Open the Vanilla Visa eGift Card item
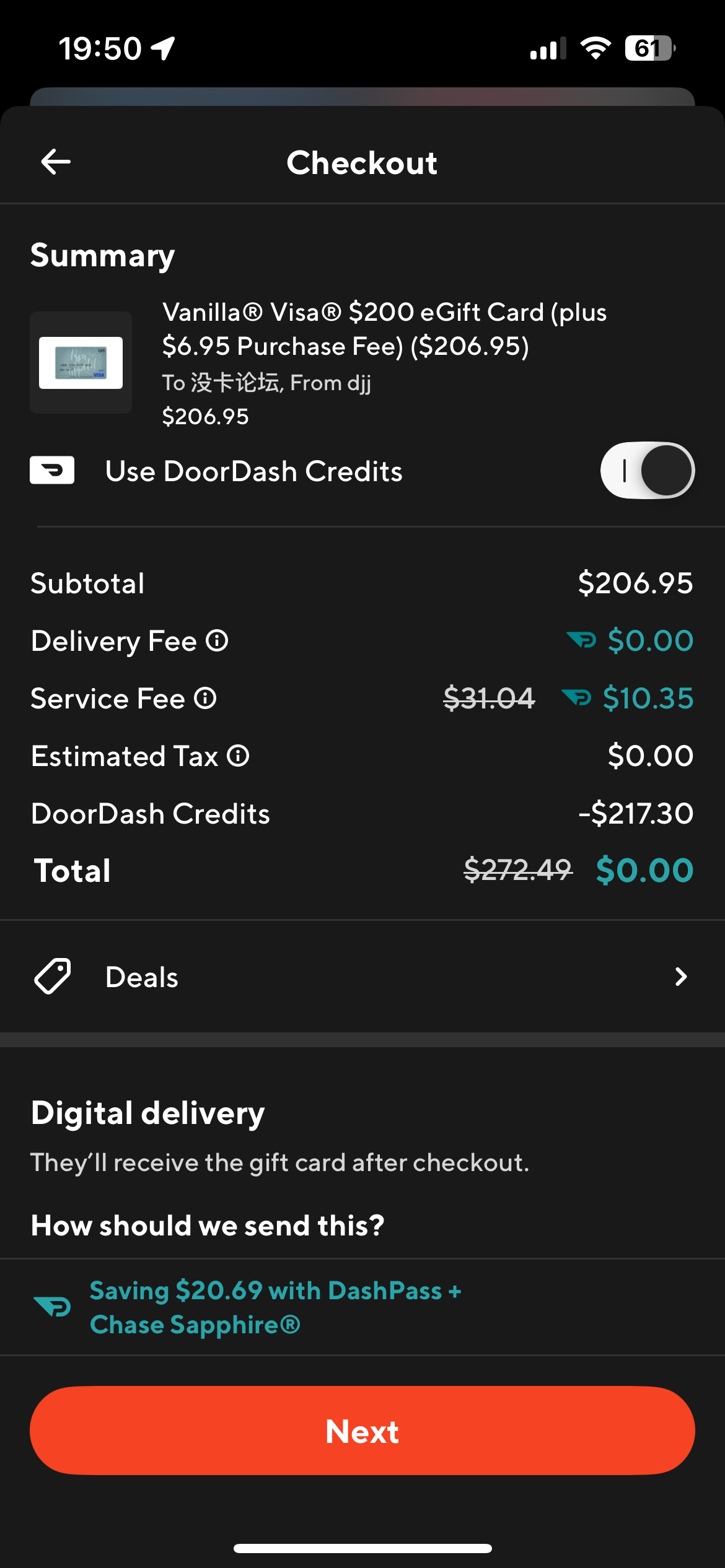Screen dimensions: 725x1568 [362, 363]
